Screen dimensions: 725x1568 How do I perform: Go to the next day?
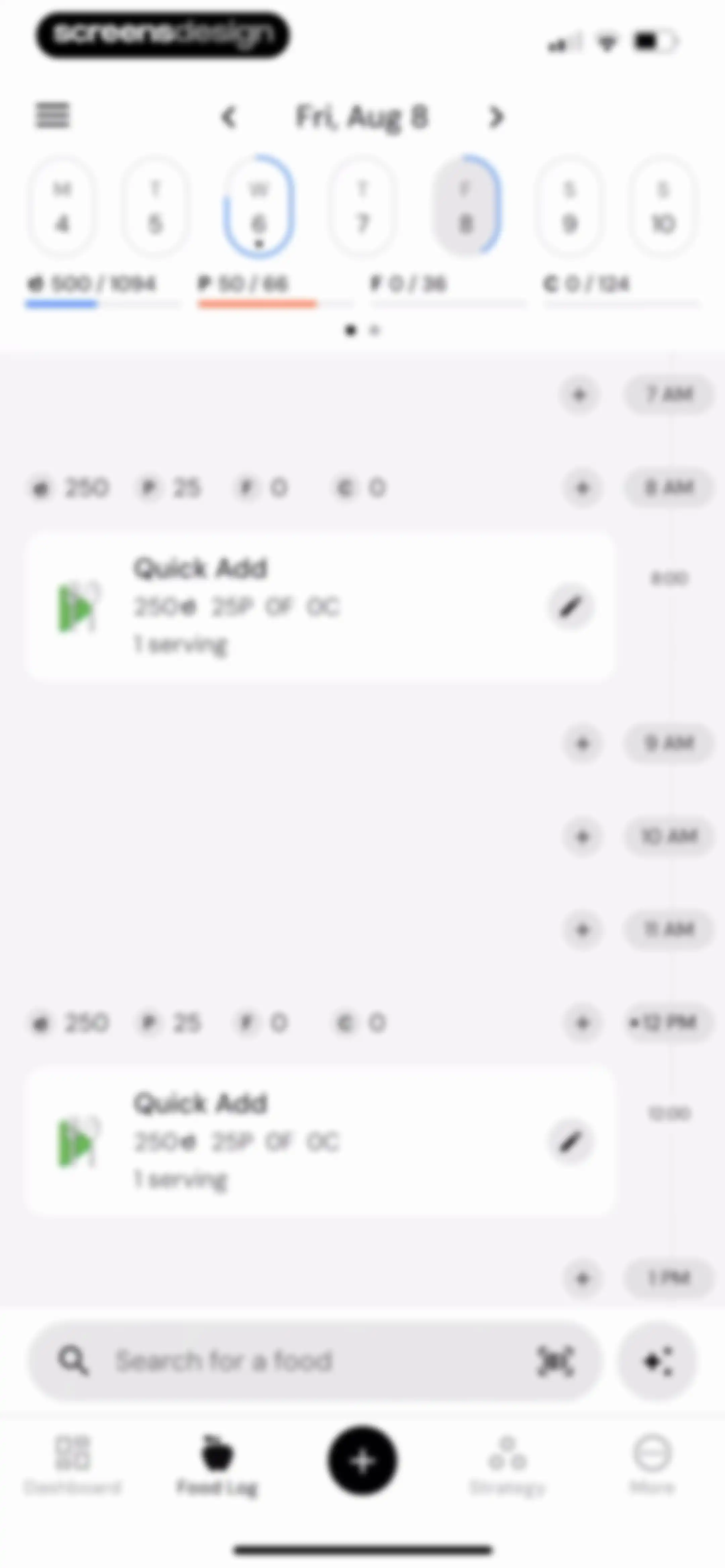coord(496,117)
